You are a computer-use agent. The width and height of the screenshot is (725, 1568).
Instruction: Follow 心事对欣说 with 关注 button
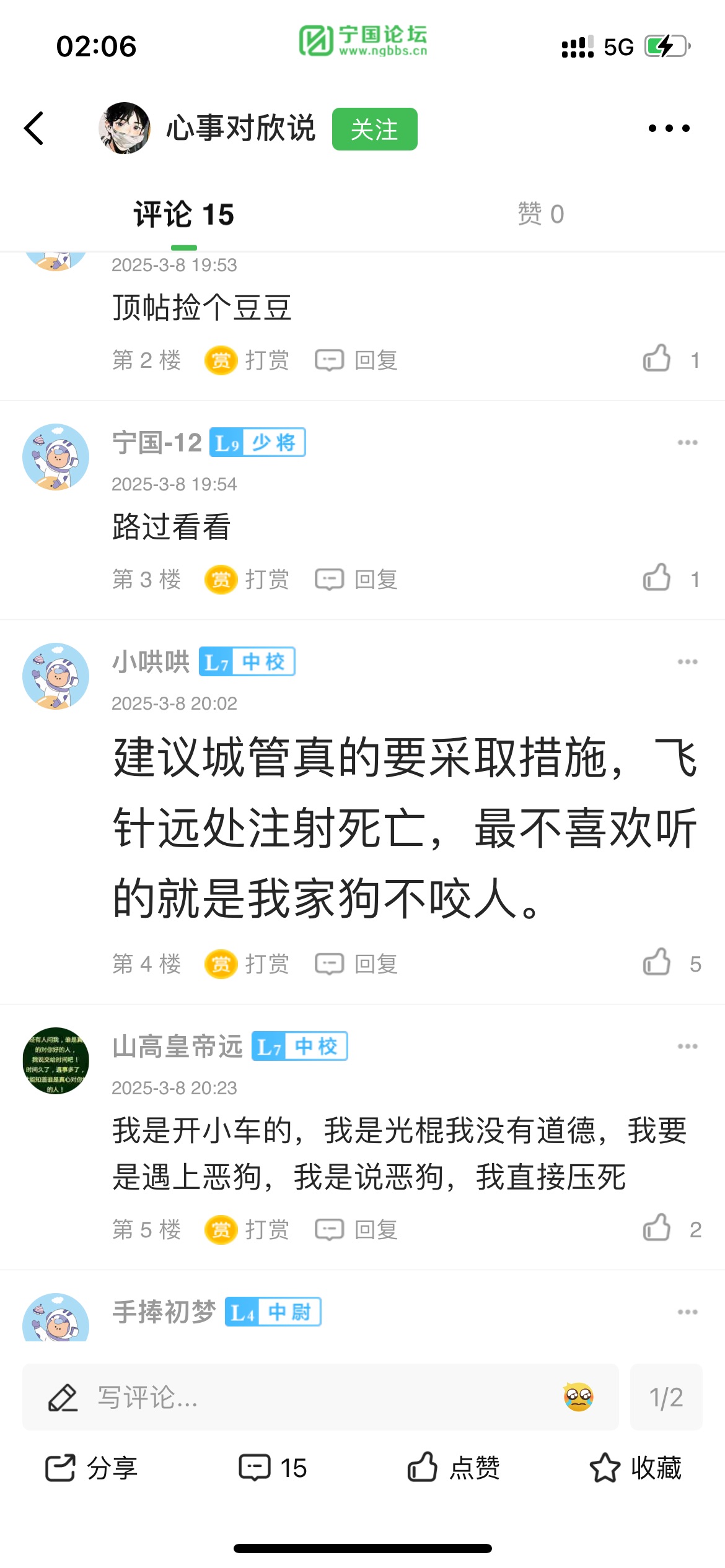click(x=374, y=129)
